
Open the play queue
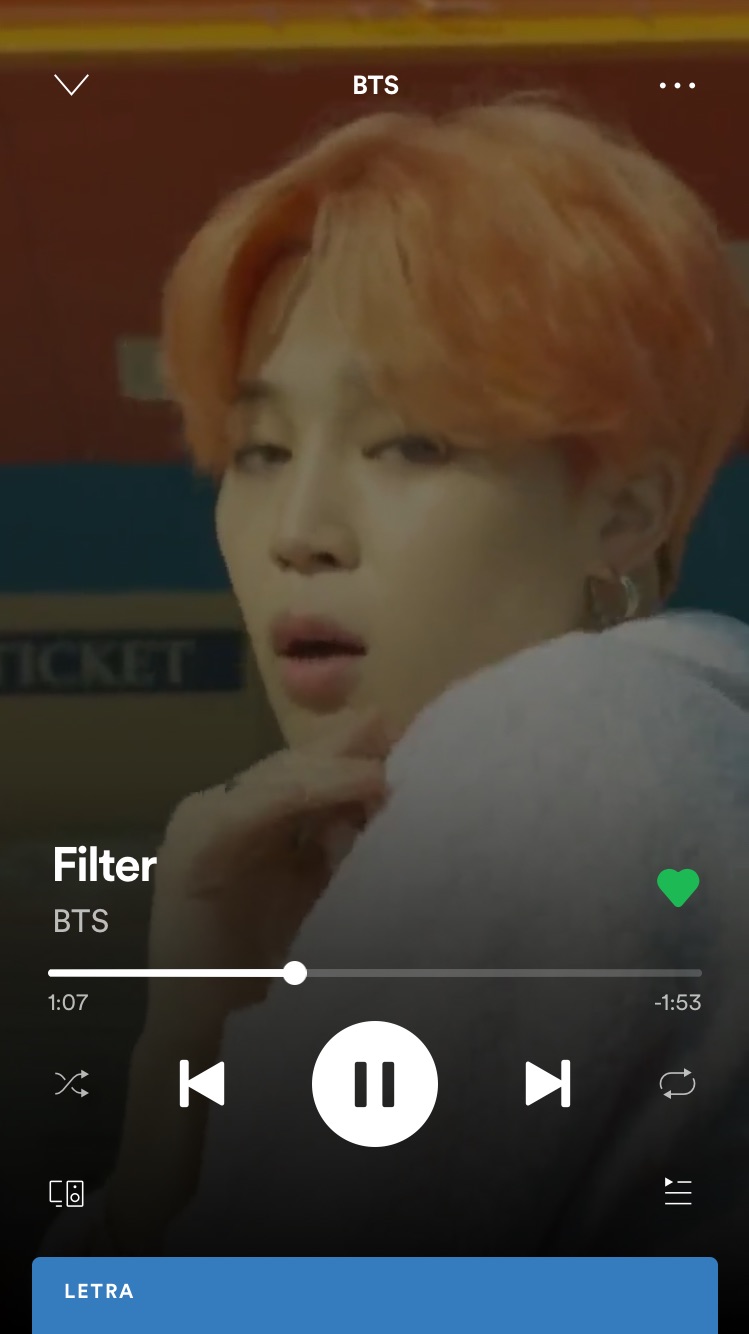[678, 1191]
